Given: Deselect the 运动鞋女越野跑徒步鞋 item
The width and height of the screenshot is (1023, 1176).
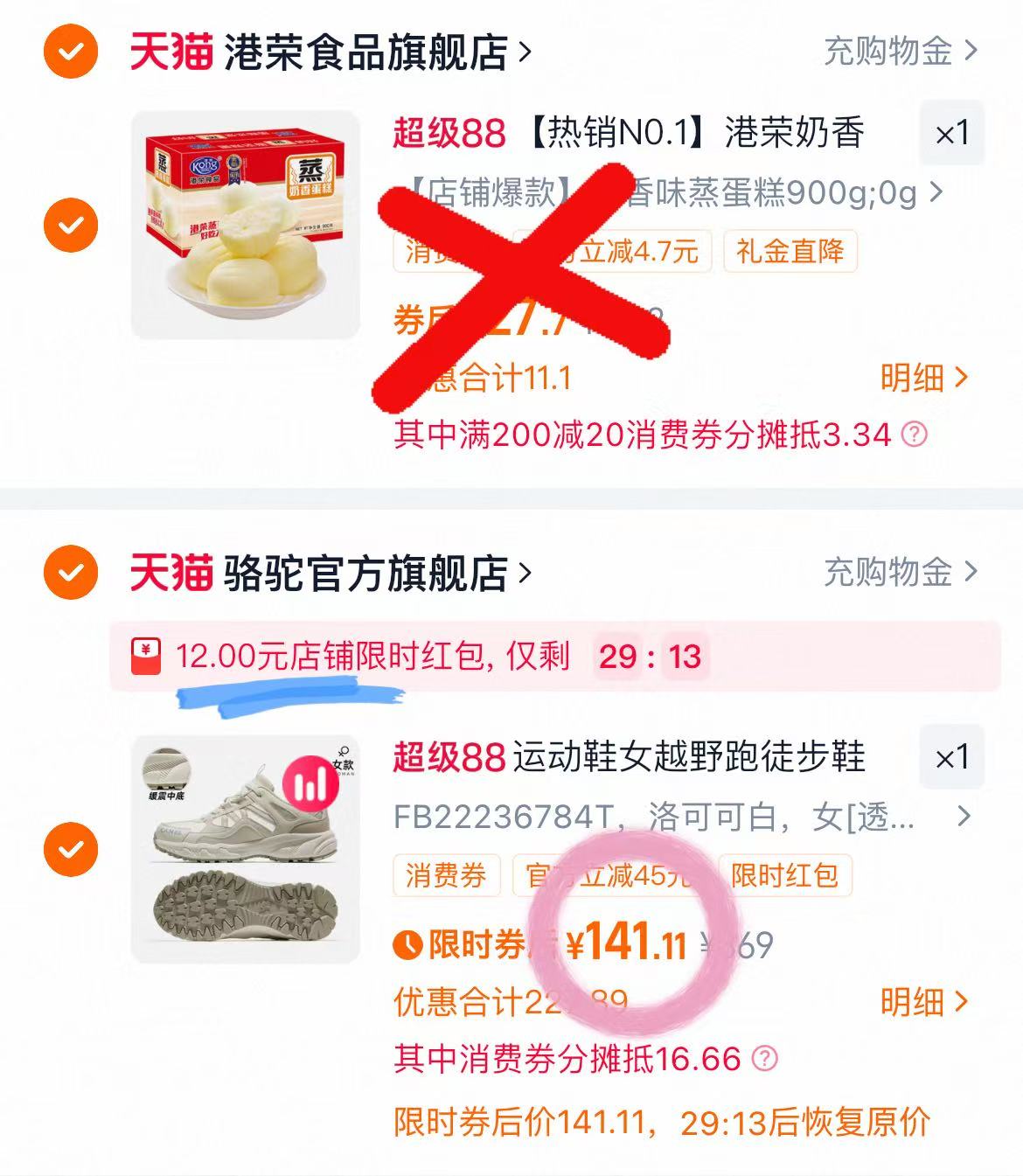Looking at the screenshot, I should click(x=71, y=849).
